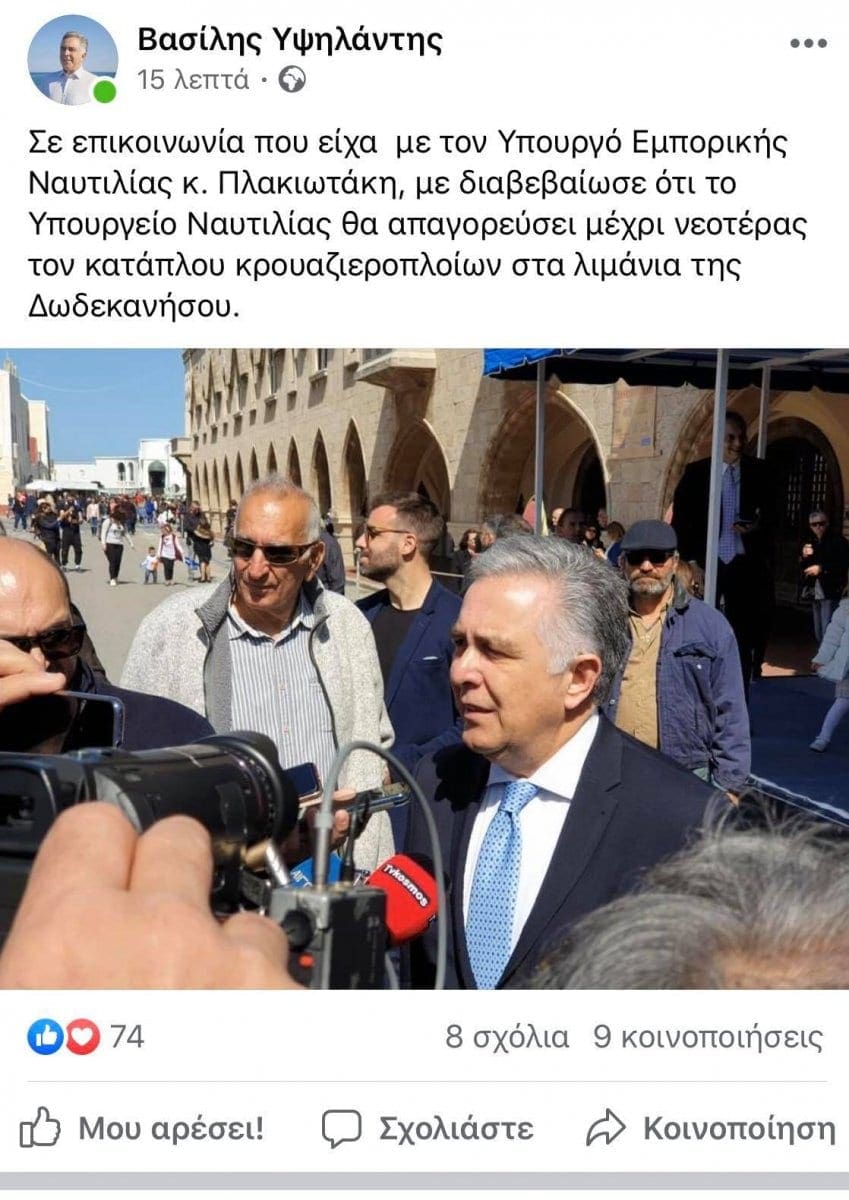The image size is (849, 1200).
Task: Share the post via Κοινοποίηση
Action: tap(710, 1129)
